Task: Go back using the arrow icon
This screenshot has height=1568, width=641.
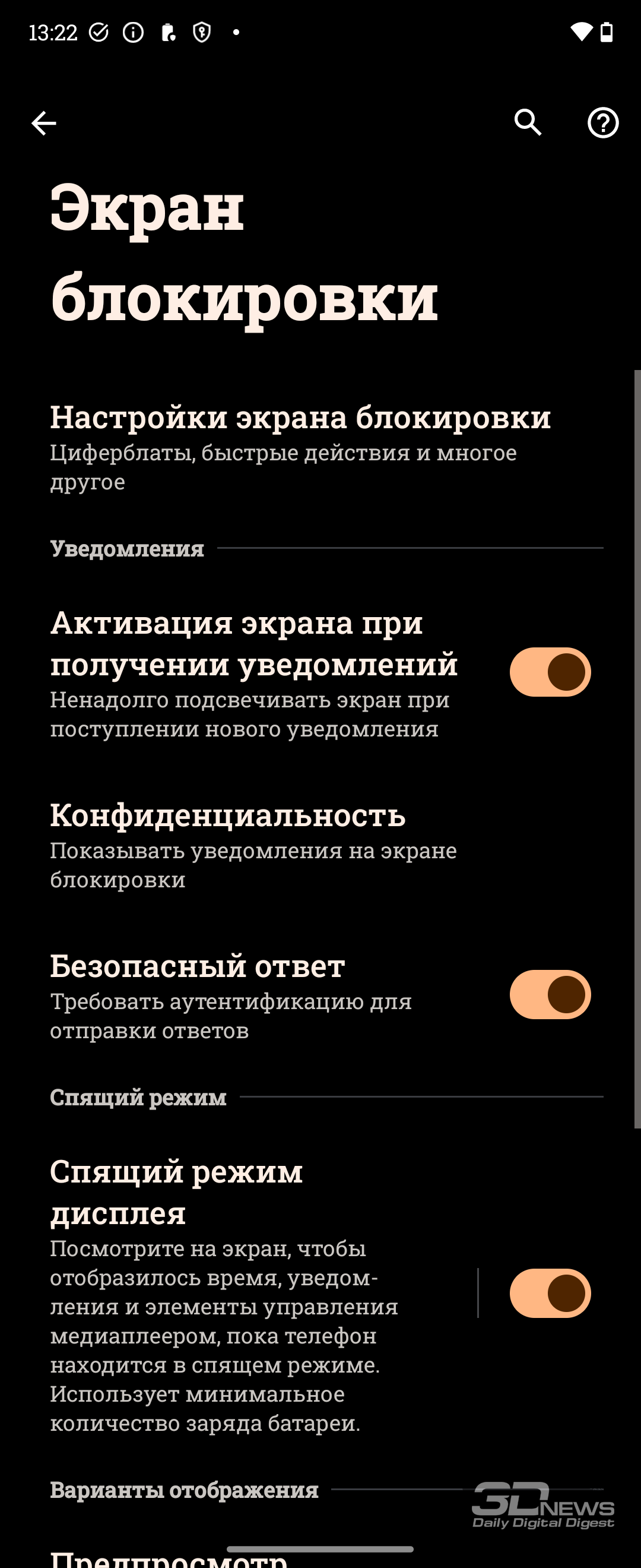Action: click(44, 123)
